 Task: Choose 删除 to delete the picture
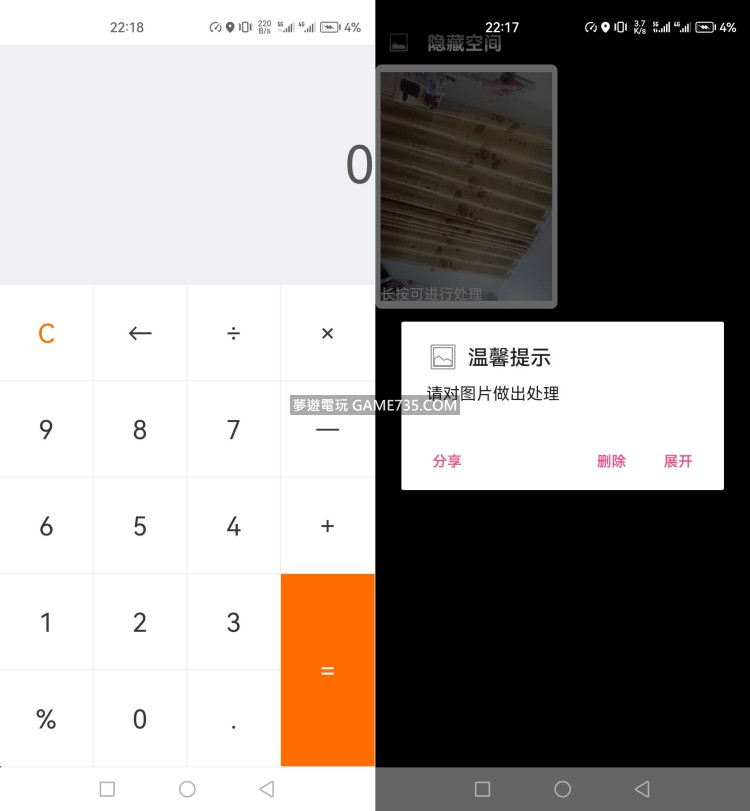611,461
